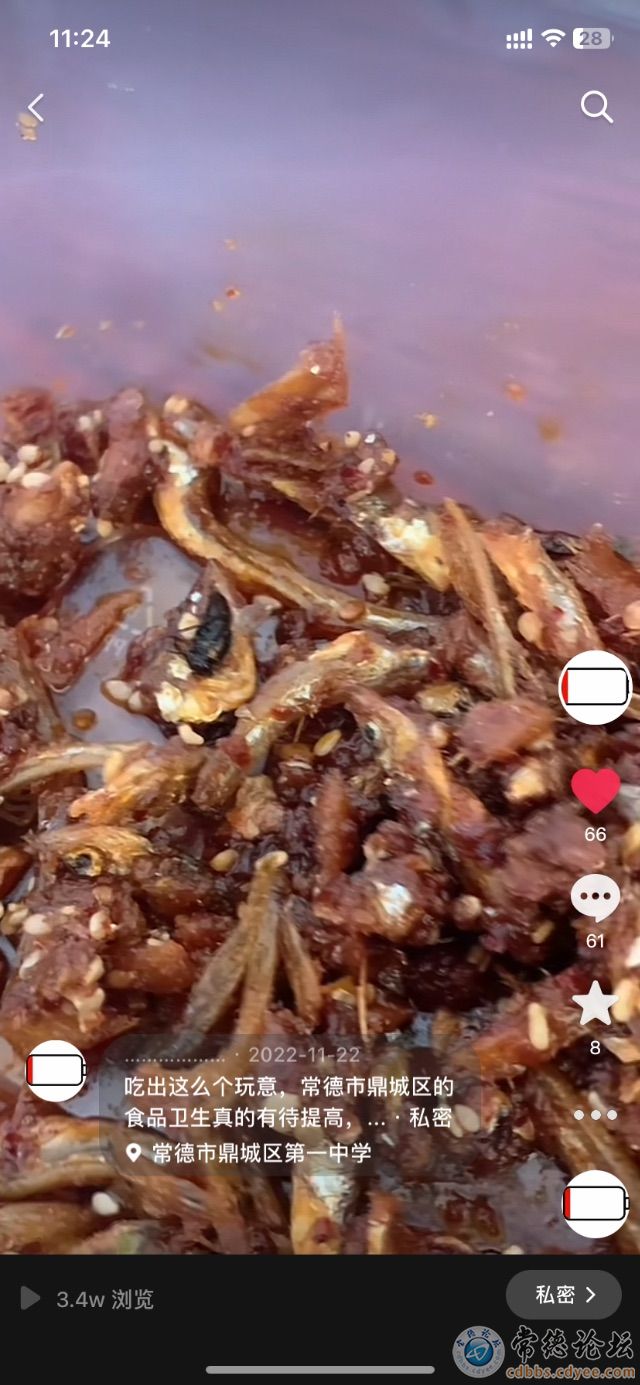
Task: Go back using the arrow at top
Action: pyautogui.click(x=36, y=107)
